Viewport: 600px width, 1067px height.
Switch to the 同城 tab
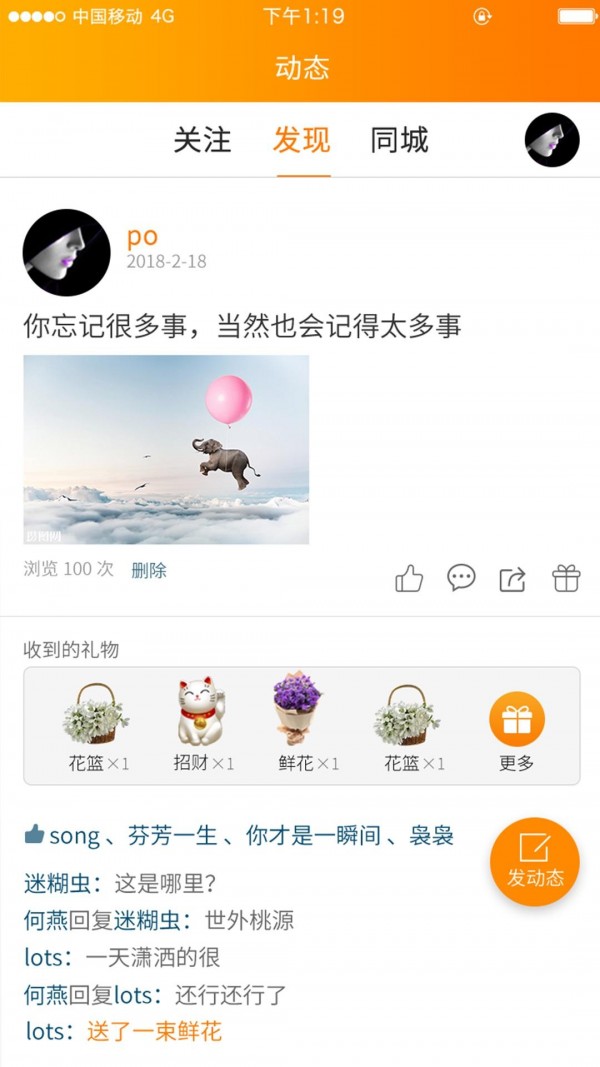[x=399, y=140]
